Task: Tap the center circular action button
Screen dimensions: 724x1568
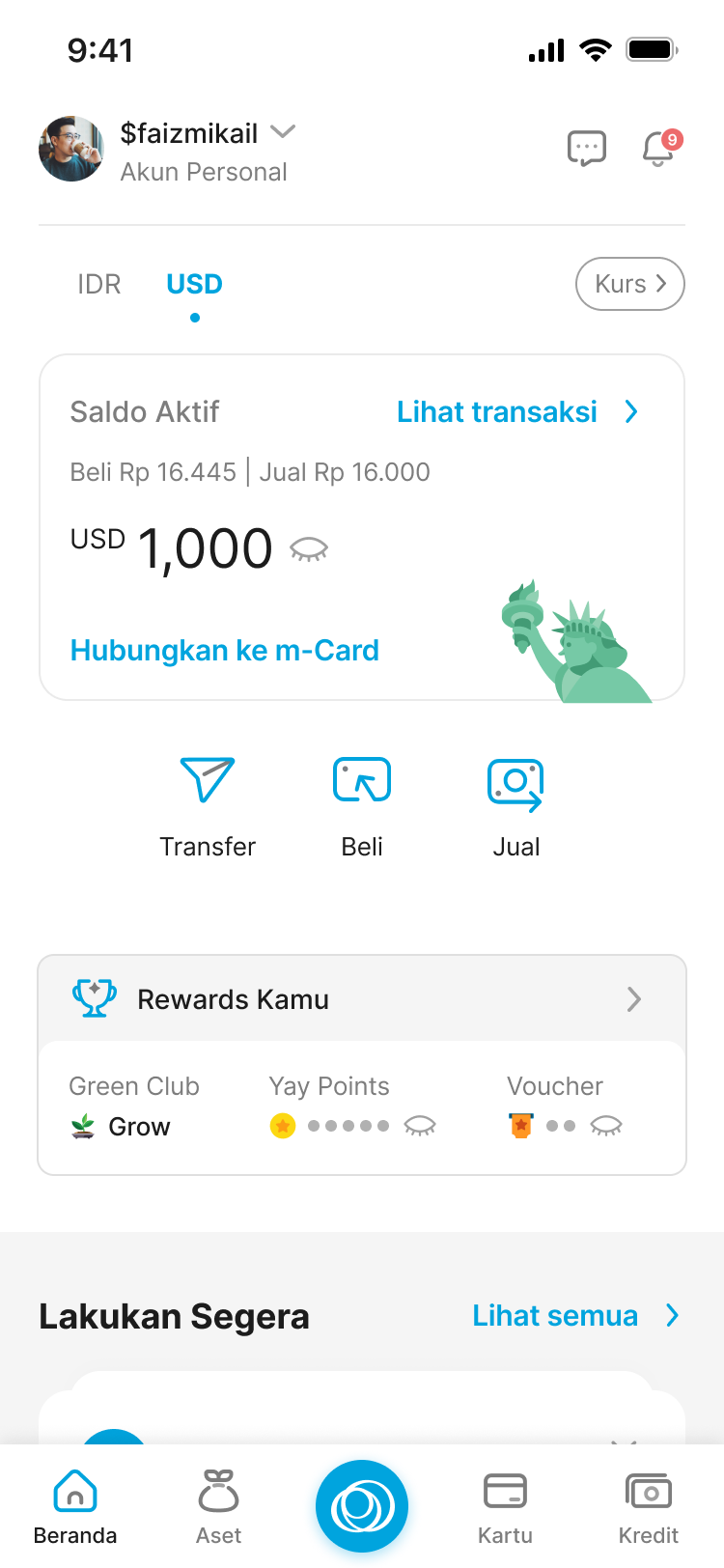Action: 362,1506
